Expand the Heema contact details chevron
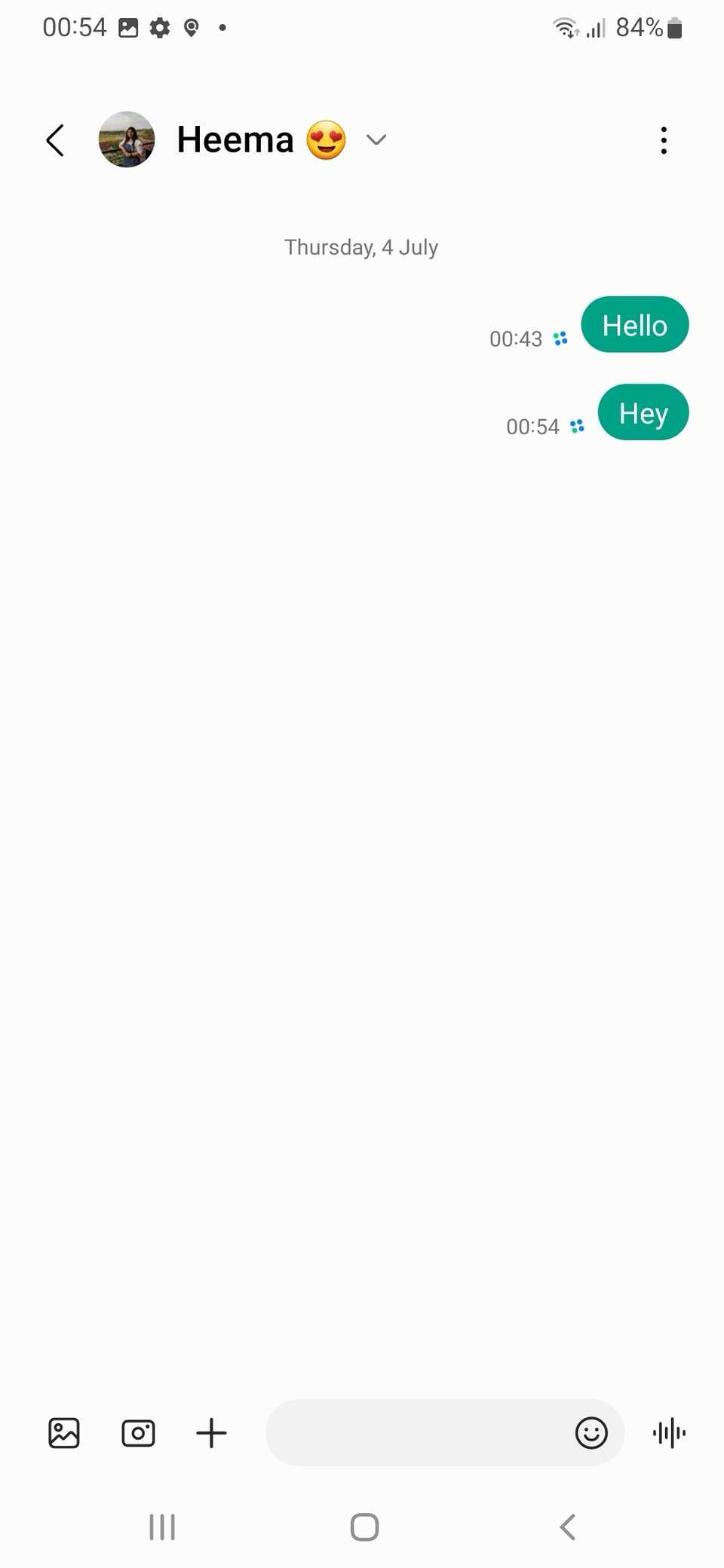The height and width of the screenshot is (1568, 724). pos(376,139)
